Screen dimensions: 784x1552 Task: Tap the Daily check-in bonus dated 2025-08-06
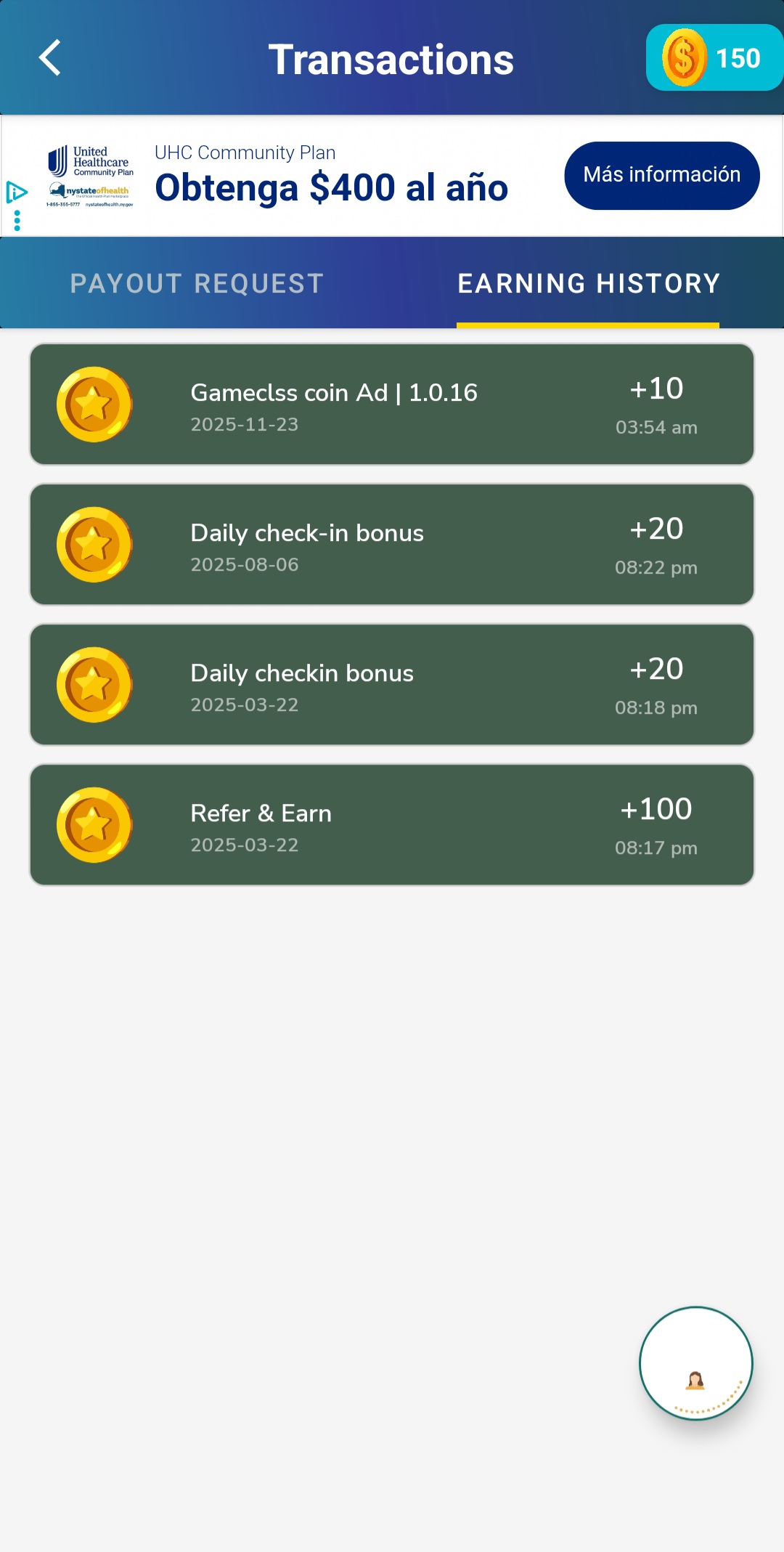tap(392, 544)
